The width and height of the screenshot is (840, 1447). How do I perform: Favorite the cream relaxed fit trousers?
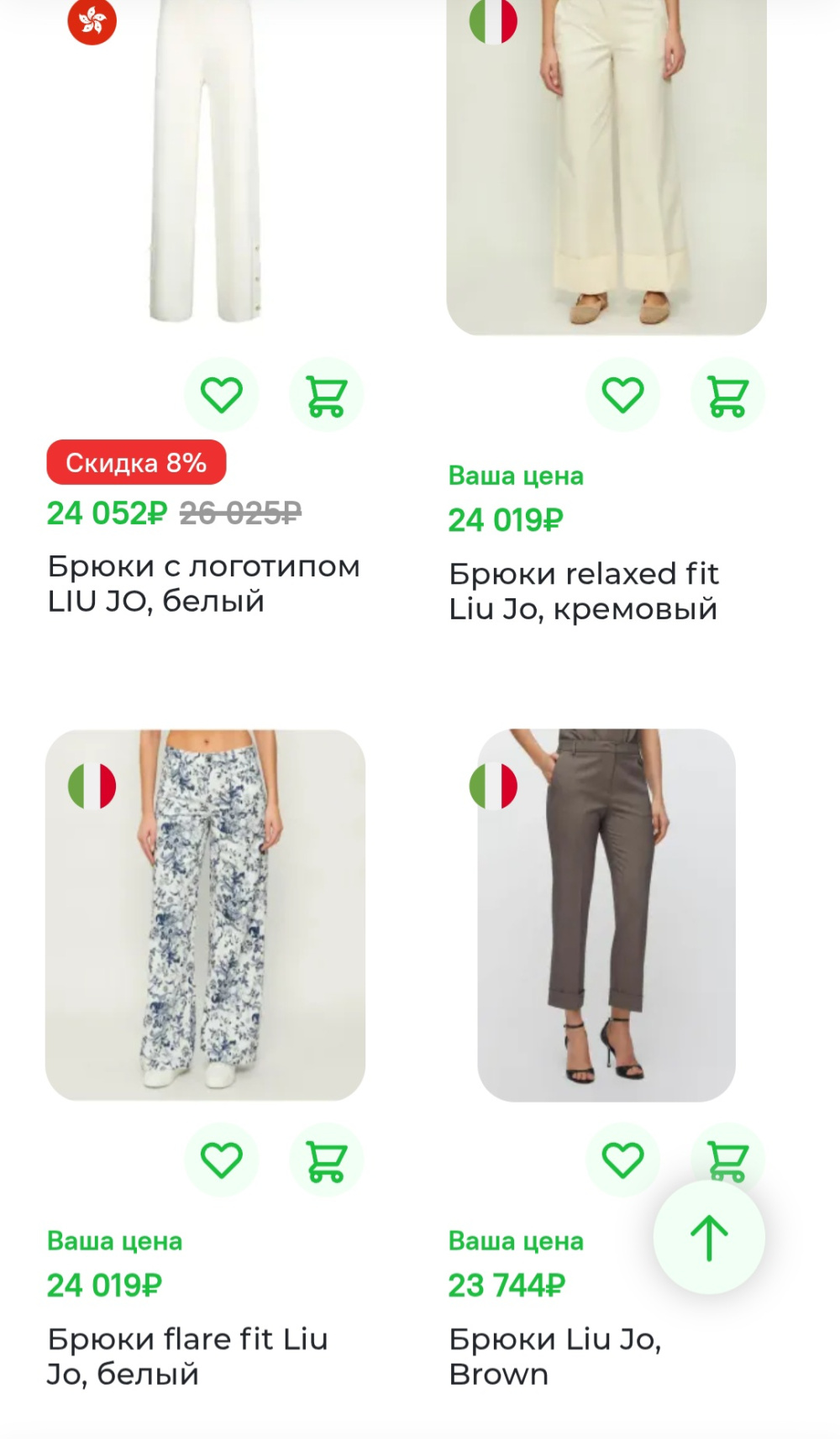(x=622, y=395)
